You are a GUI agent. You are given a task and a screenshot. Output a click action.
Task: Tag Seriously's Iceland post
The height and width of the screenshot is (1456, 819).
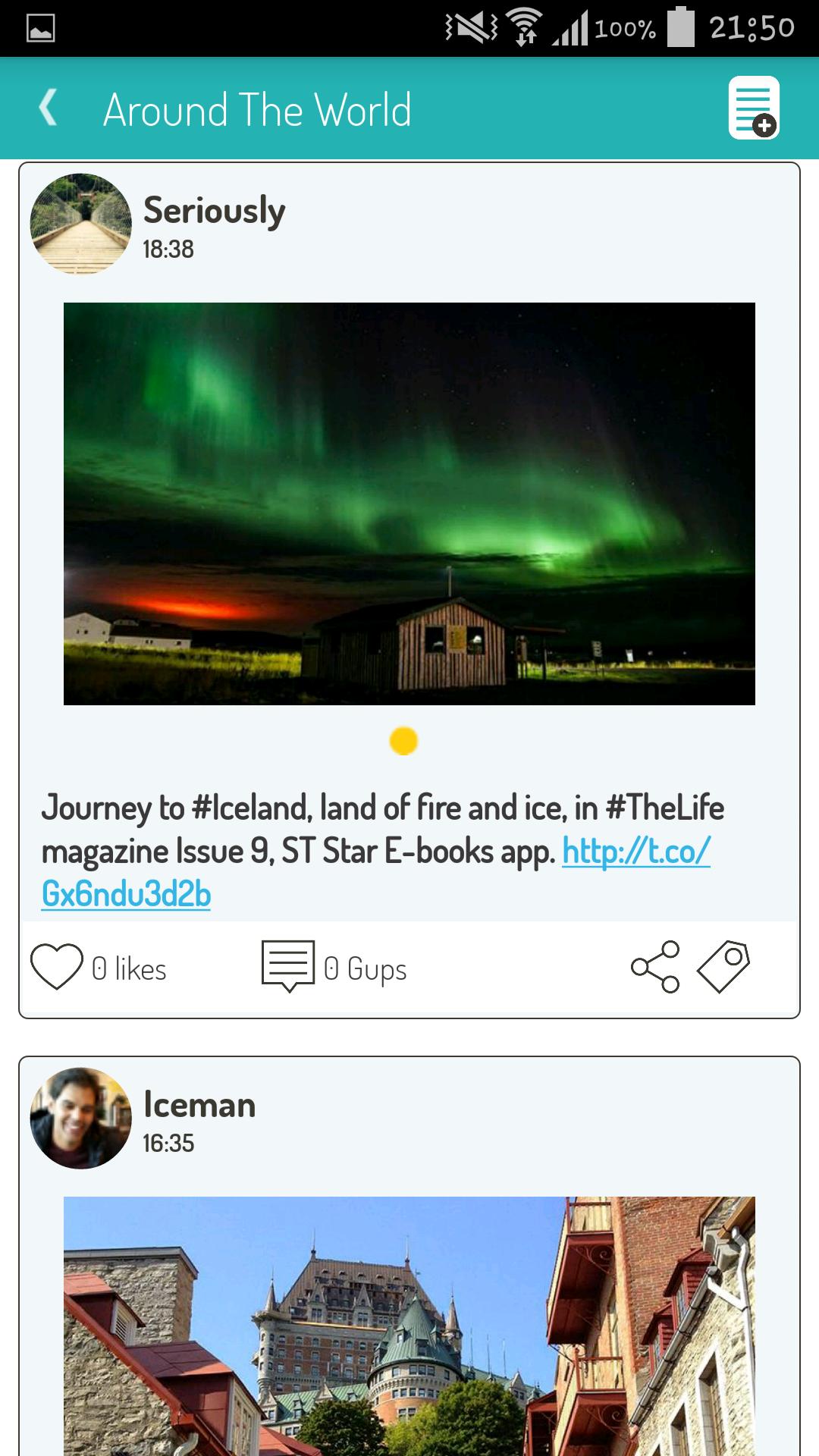(723, 967)
